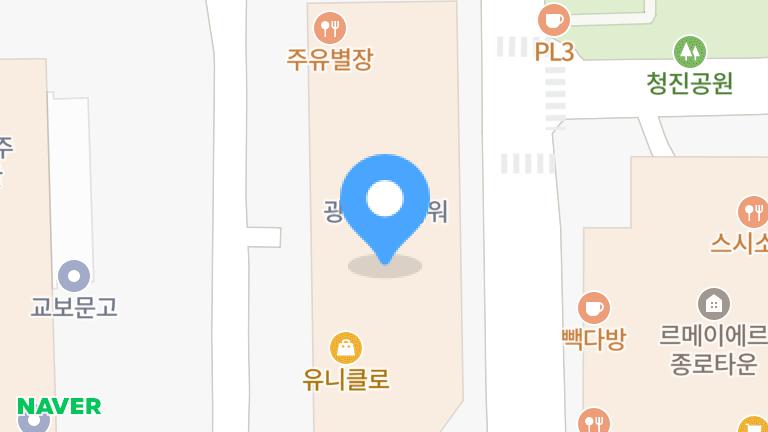Select the PL3 cafe marker
The image size is (768, 432).
click(x=553, y=19)
